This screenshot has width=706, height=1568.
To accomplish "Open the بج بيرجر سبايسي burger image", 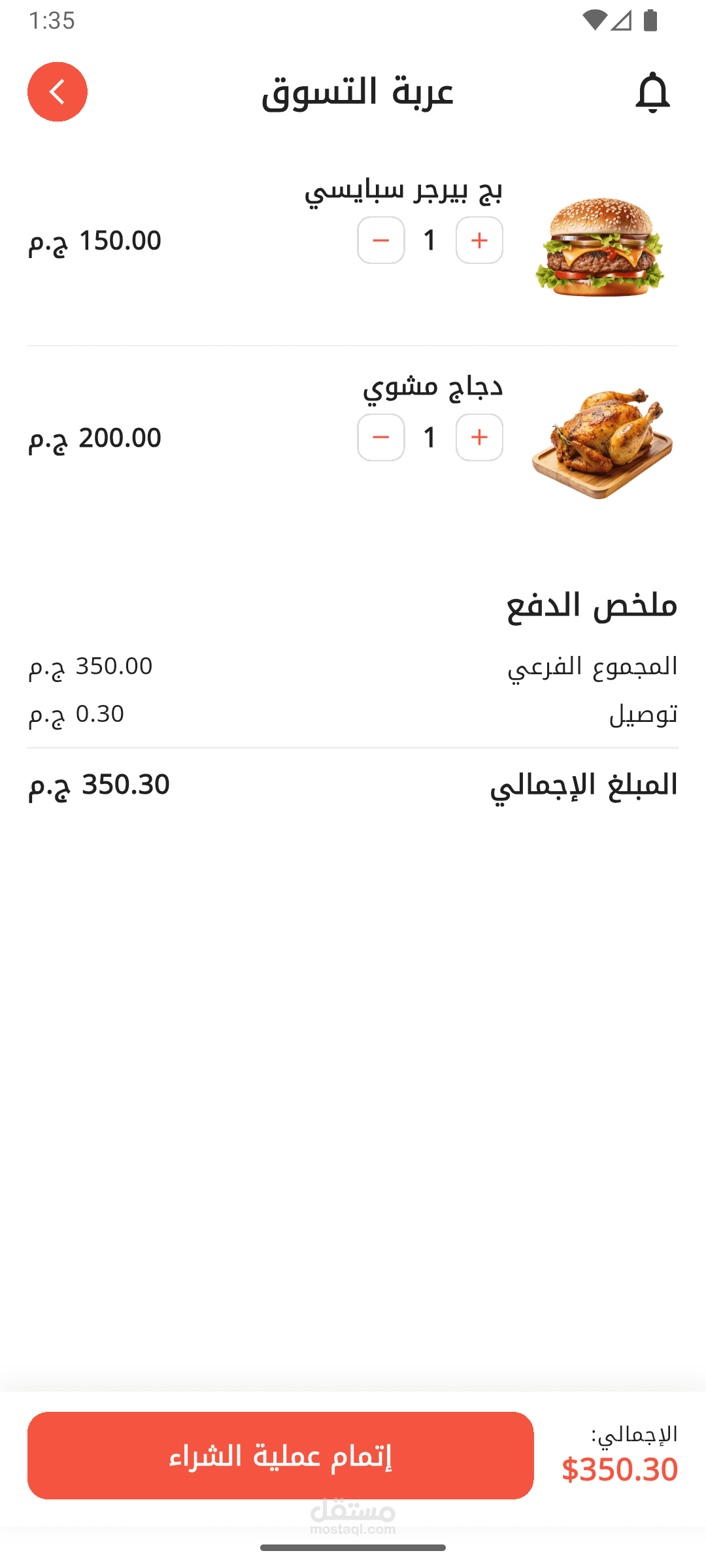I will click(x=600, y=247).
